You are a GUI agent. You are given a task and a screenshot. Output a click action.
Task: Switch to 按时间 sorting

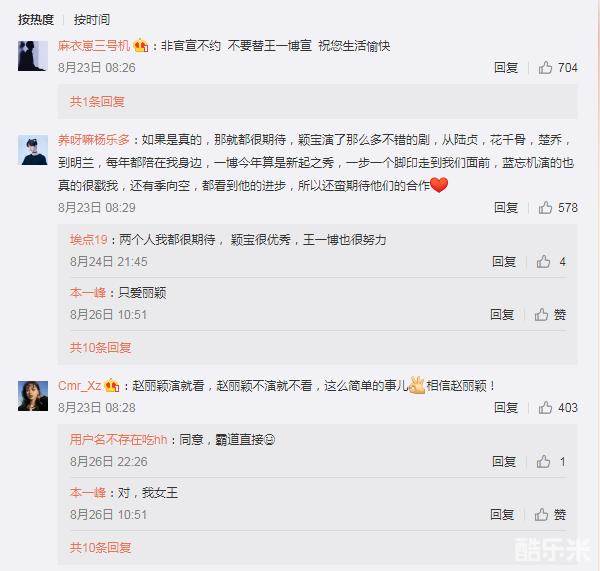click(92, 19)
